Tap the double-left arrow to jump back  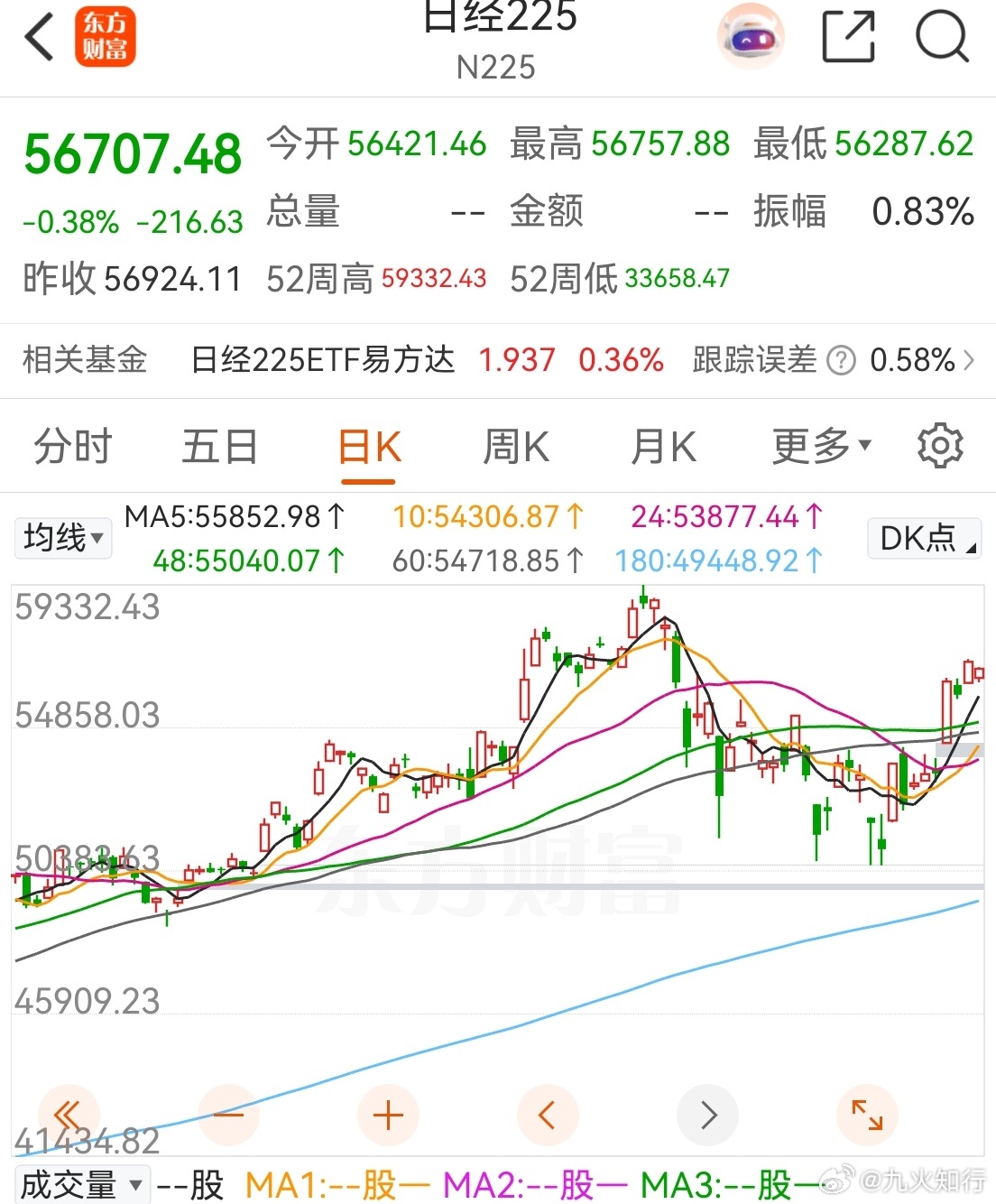(69, 1115)
